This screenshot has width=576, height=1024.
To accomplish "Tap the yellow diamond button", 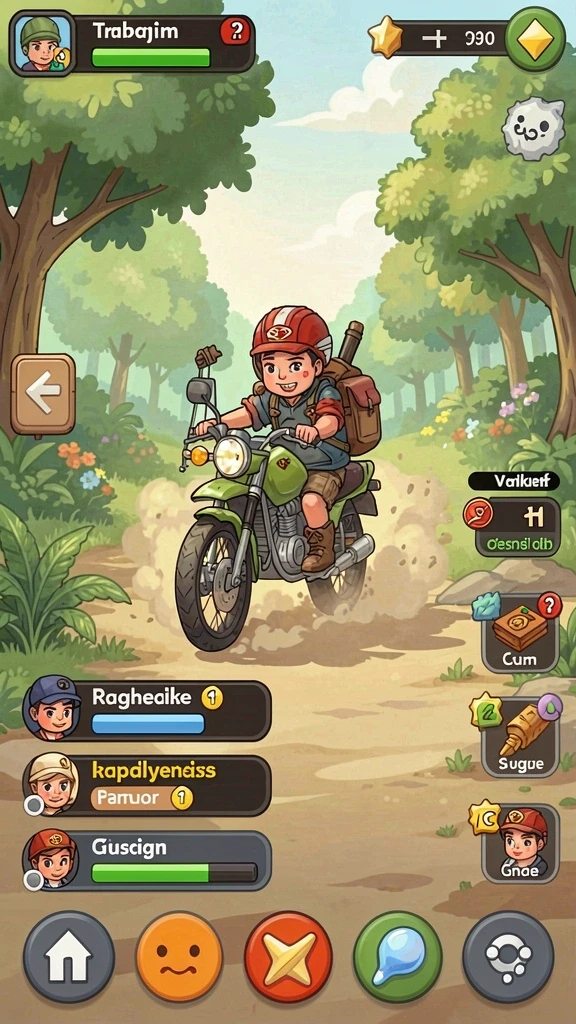I will click(x=535, y=39).
